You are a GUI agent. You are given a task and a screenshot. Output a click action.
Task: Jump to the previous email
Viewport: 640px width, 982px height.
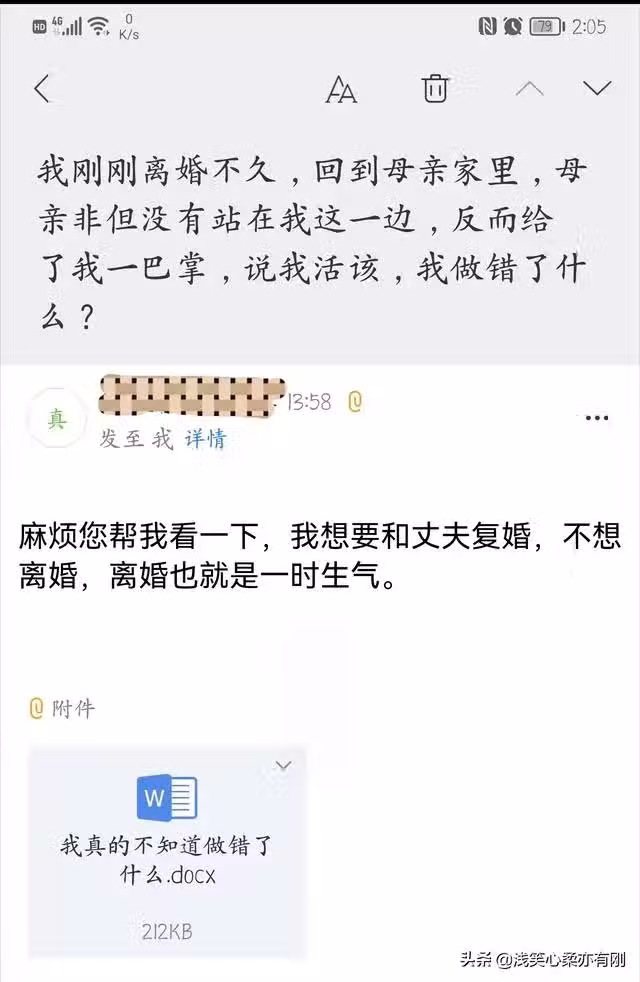click(529, 89)
